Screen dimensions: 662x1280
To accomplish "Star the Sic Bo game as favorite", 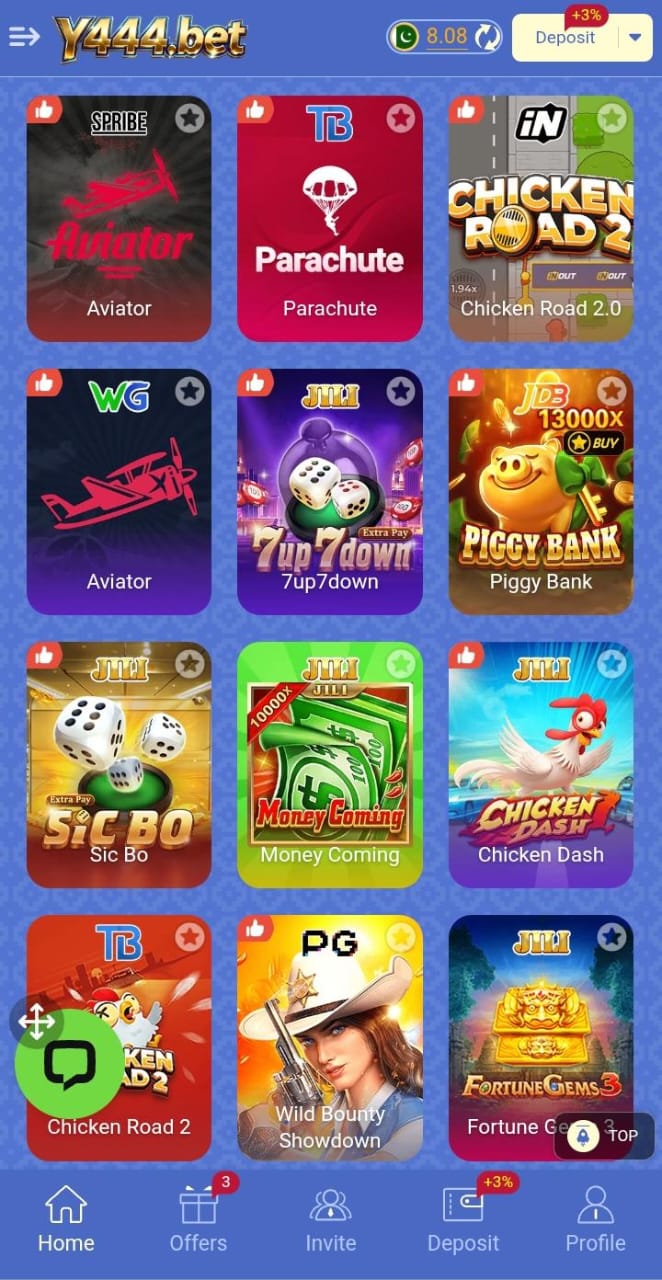I will click(x=190, y=664).
